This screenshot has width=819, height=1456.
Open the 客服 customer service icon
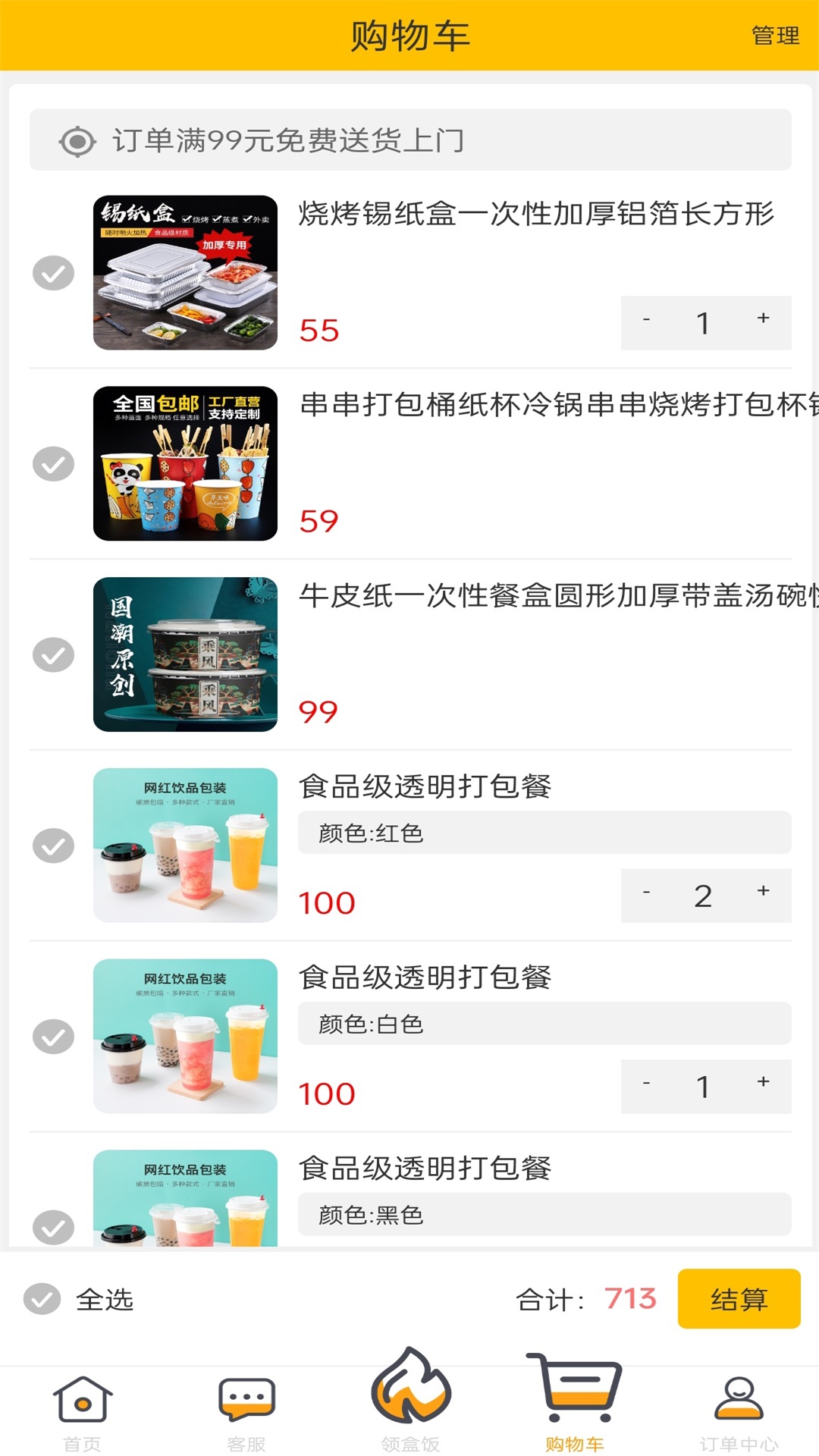(x=246, y=1403)
